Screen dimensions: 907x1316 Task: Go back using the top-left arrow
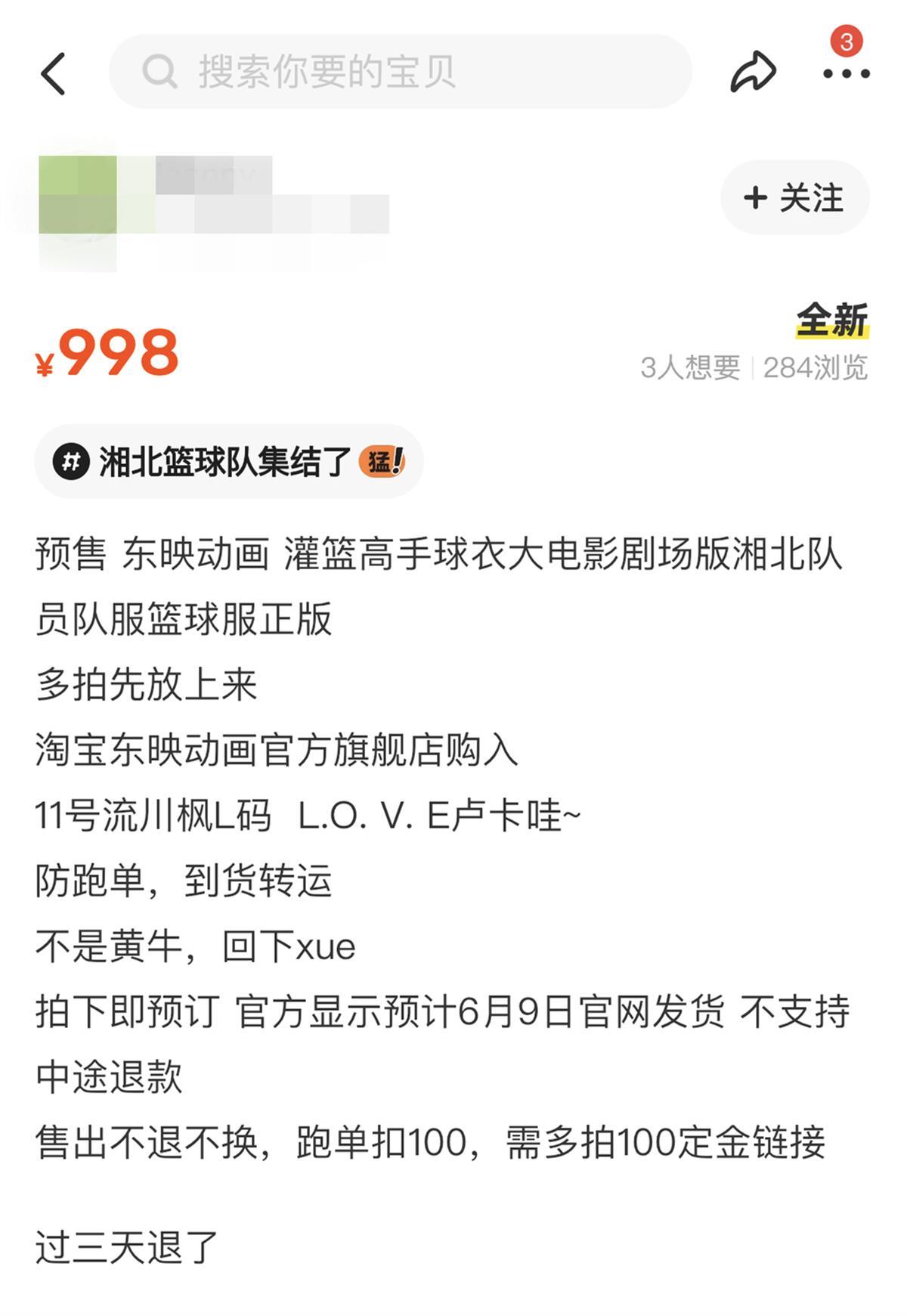[53, 73]
